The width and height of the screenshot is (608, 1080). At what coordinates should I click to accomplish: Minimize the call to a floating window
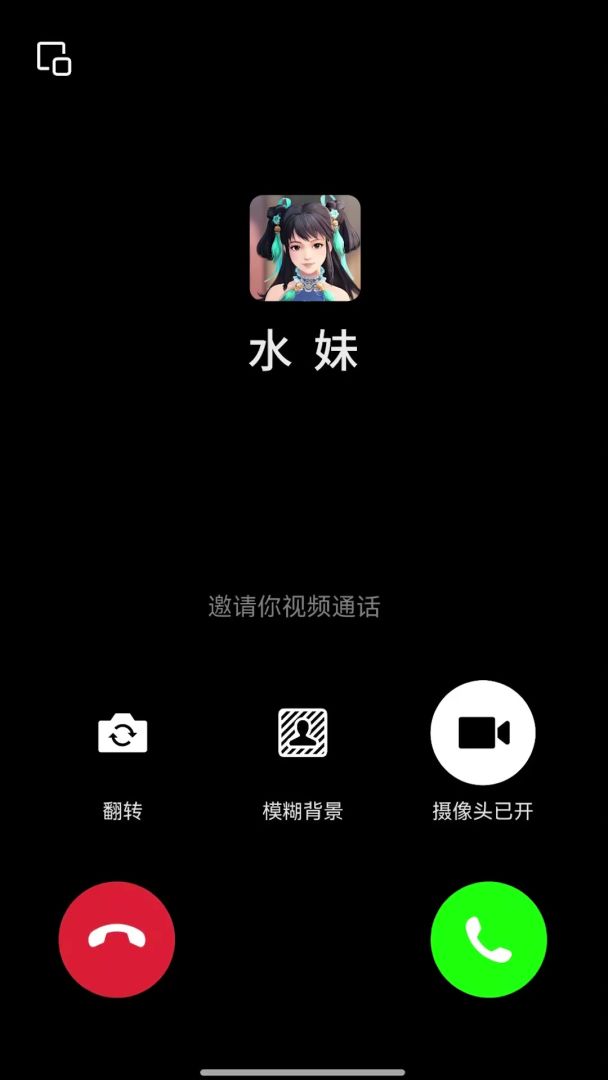click(54, 59)
